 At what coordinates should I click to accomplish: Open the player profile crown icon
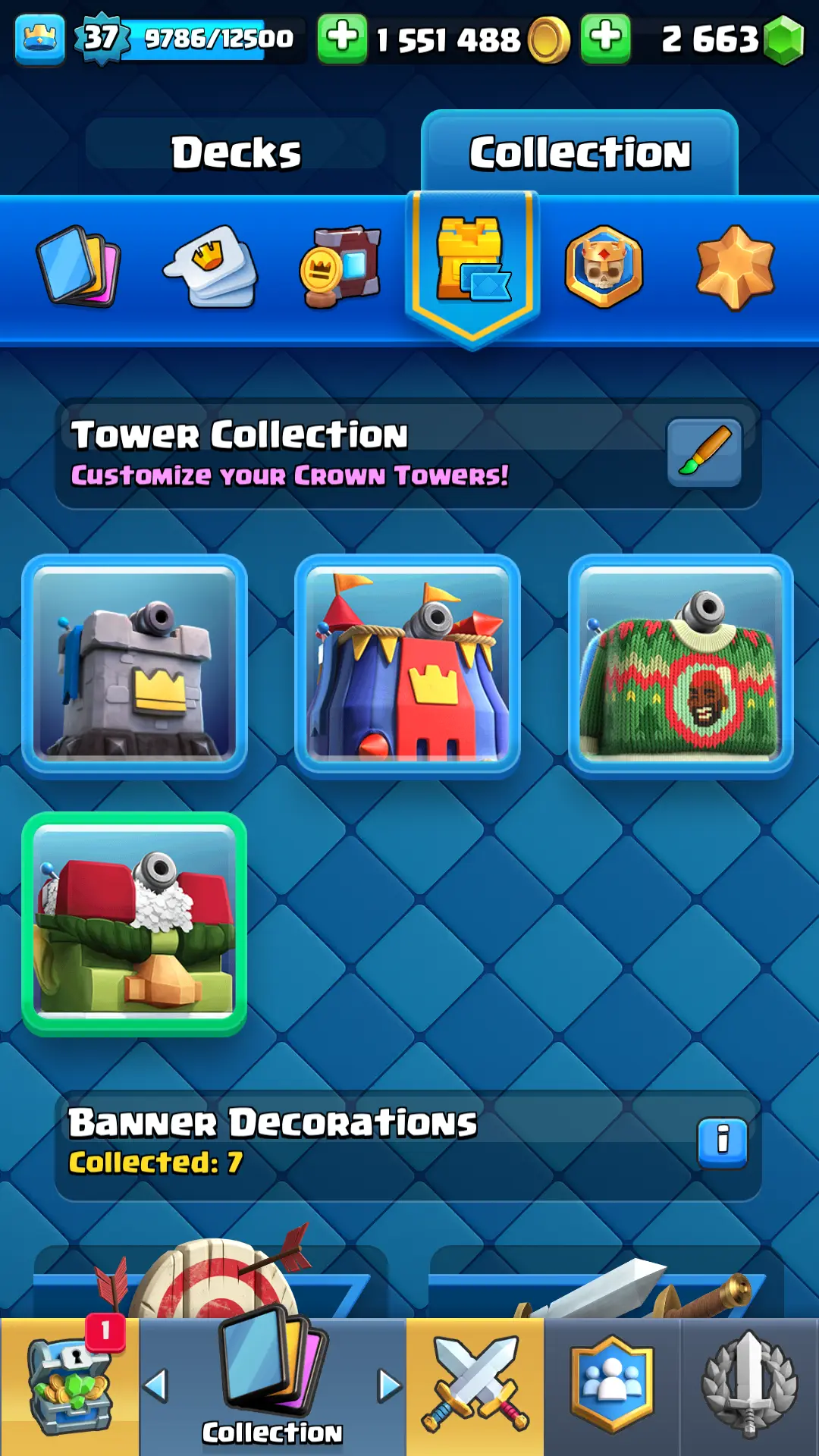pyautogui.click(x=39, y=38)
